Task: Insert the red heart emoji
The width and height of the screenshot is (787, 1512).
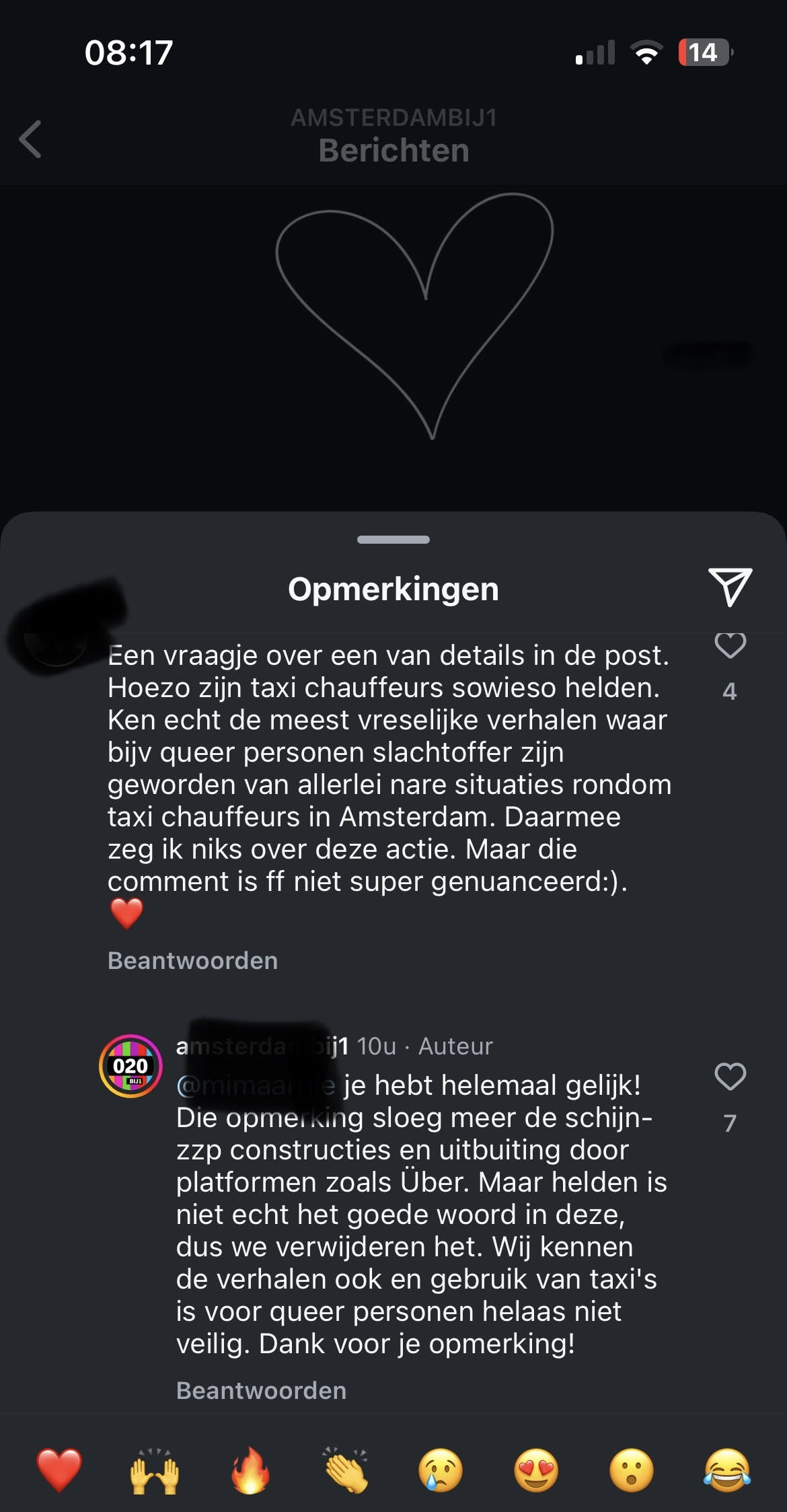Action: pos(59,1470)
